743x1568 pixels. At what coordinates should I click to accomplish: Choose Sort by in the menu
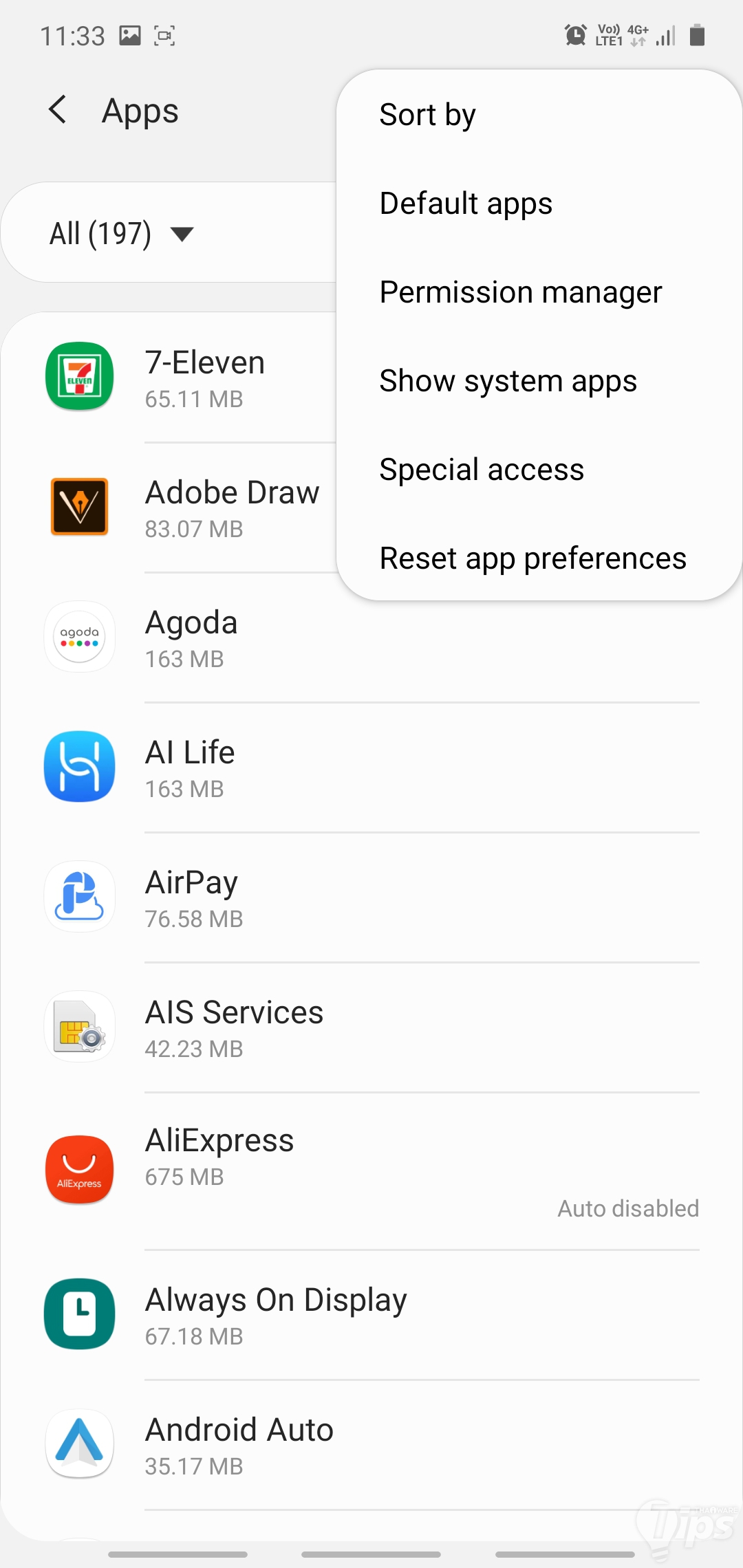pos(427,115)
